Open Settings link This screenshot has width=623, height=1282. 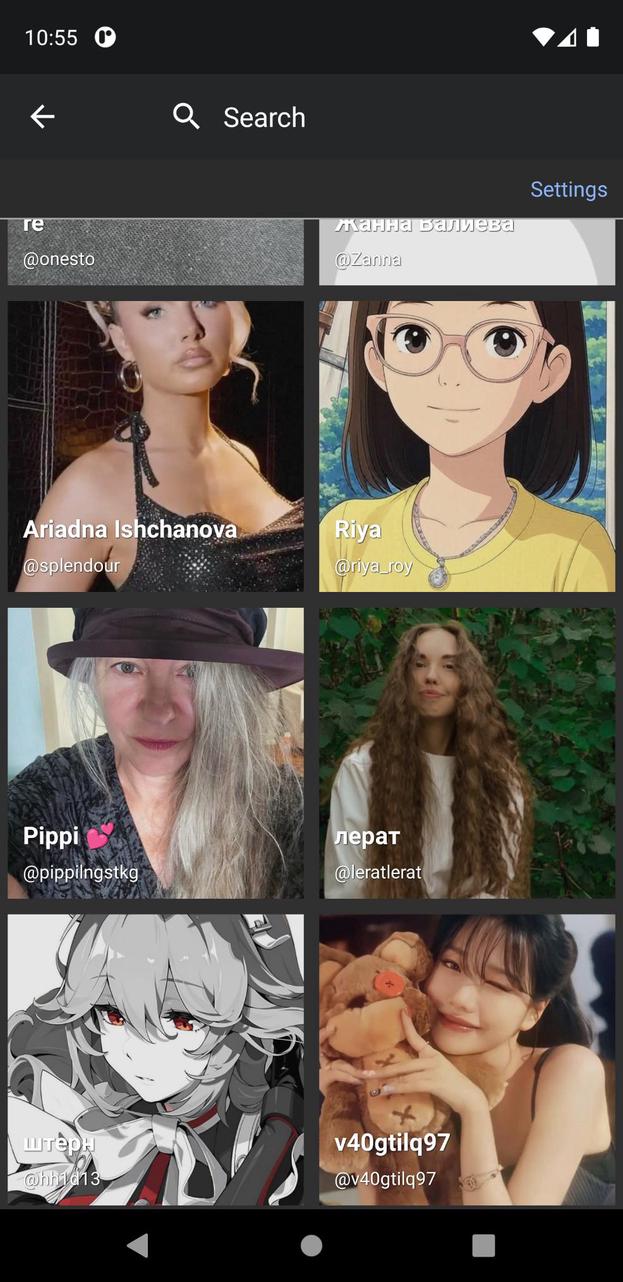pos(568,189)
